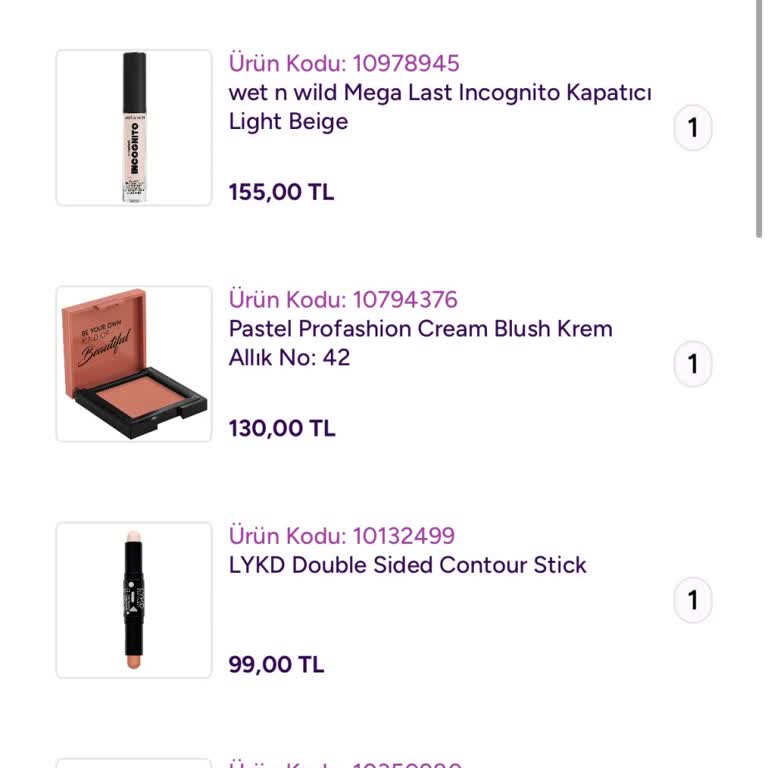Change quantity of LYKD Contour Stick
Viewport: 768px width, 768px height.
[692, 600]
